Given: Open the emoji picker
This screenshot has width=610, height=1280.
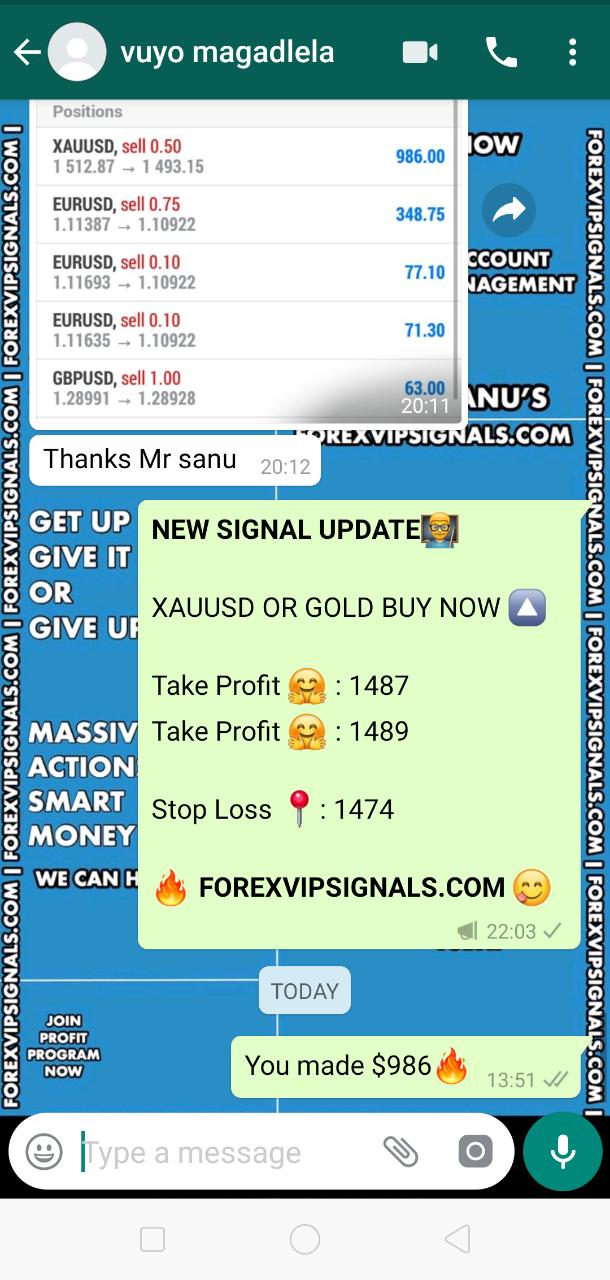Looking at the screenshot, I should click(x=44, y=1152).
